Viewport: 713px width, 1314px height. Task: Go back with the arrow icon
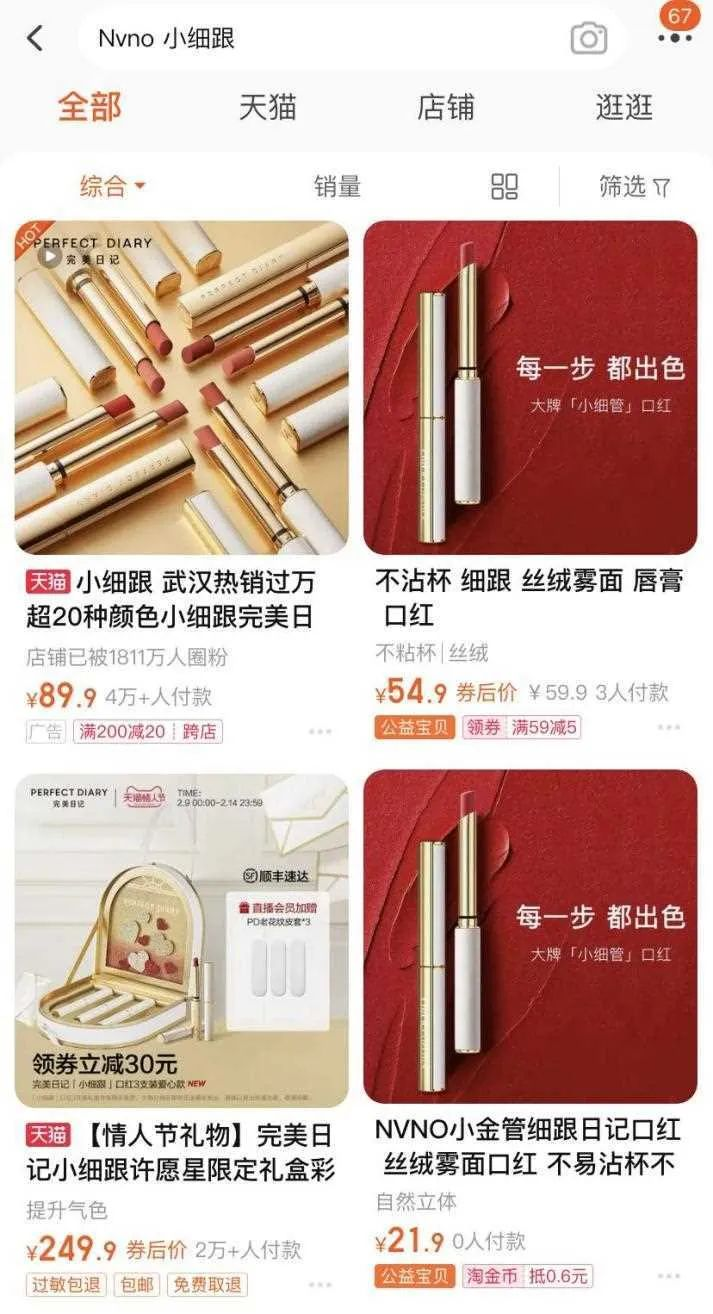pos(36,39)
